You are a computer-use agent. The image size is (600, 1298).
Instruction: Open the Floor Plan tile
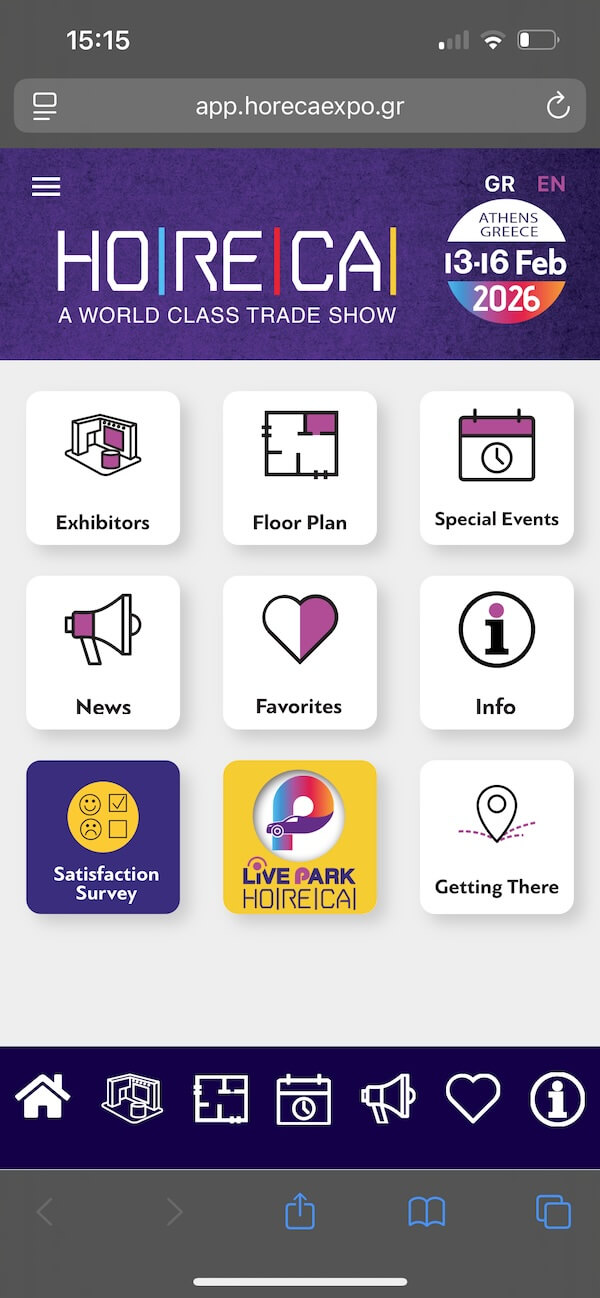(300, 468)
